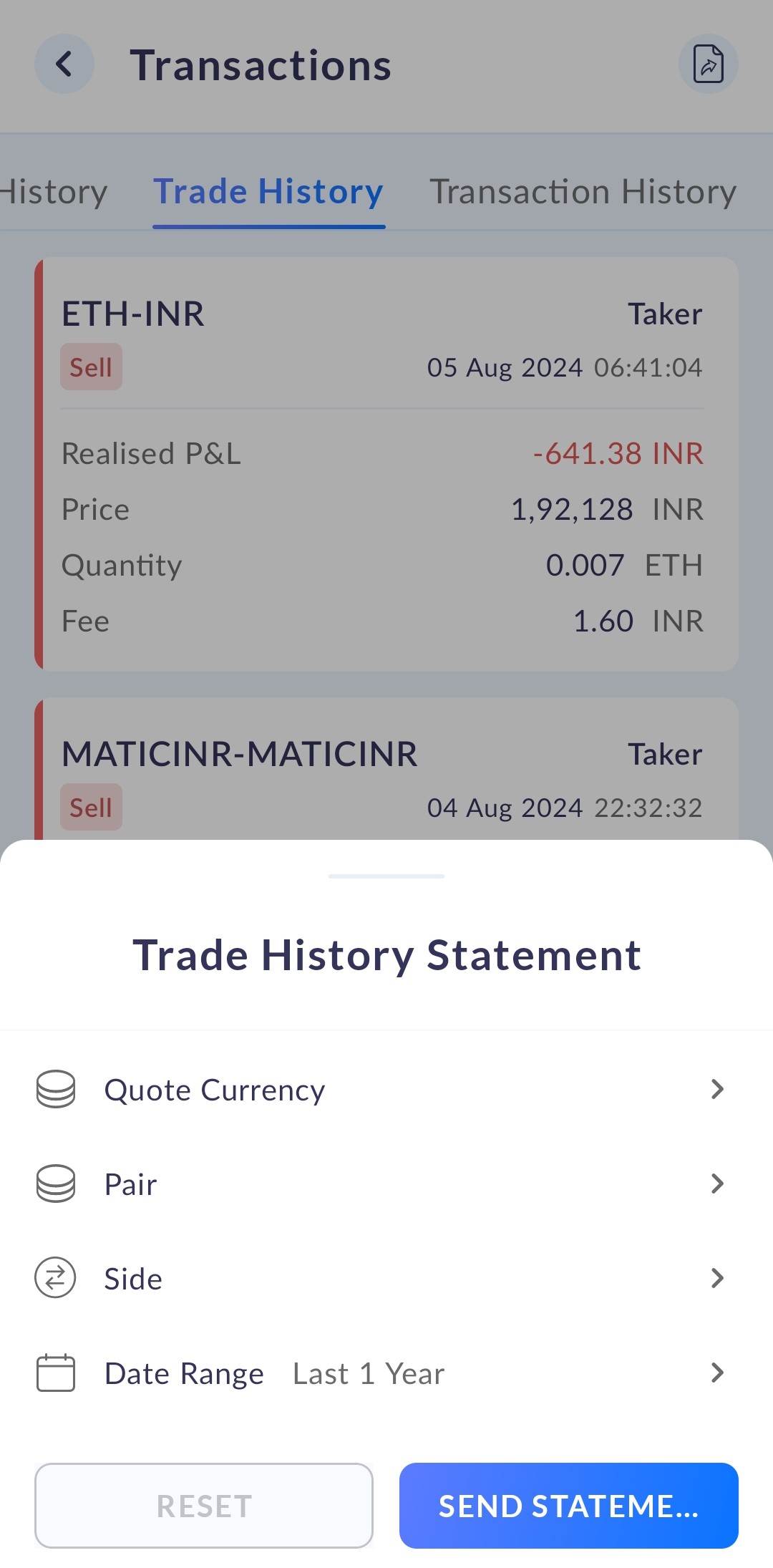Viewport: 773px width, 1568px height.
Task: Tap the export statement icon
Action: click(708, 64)
